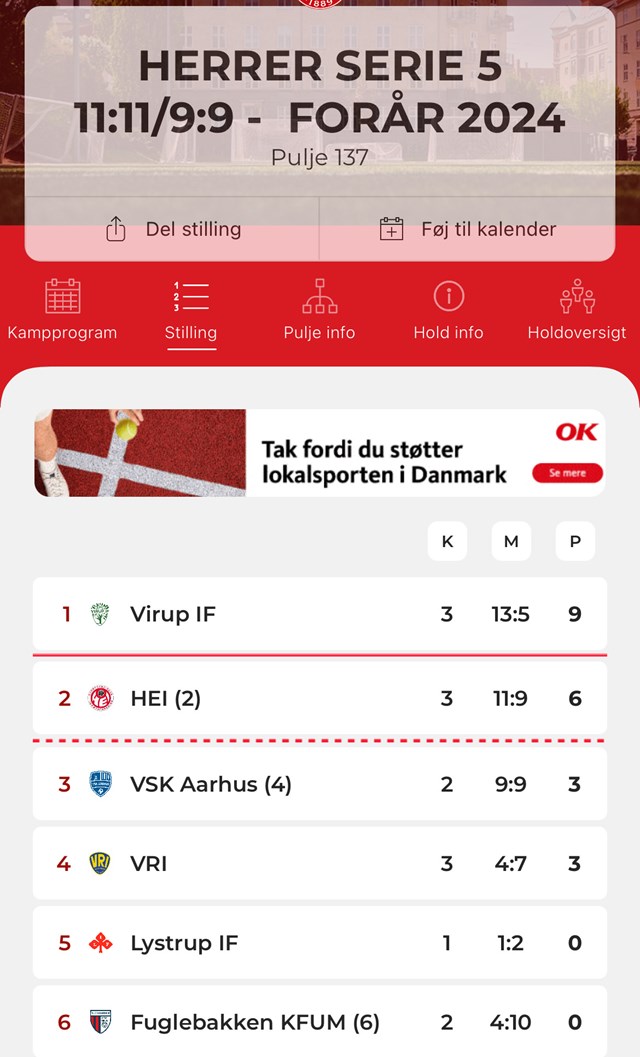Viewport: 640px width, 1057px height.
Task: Select the VRI team row
Action: pyautogui.click(x=319, y=863)
